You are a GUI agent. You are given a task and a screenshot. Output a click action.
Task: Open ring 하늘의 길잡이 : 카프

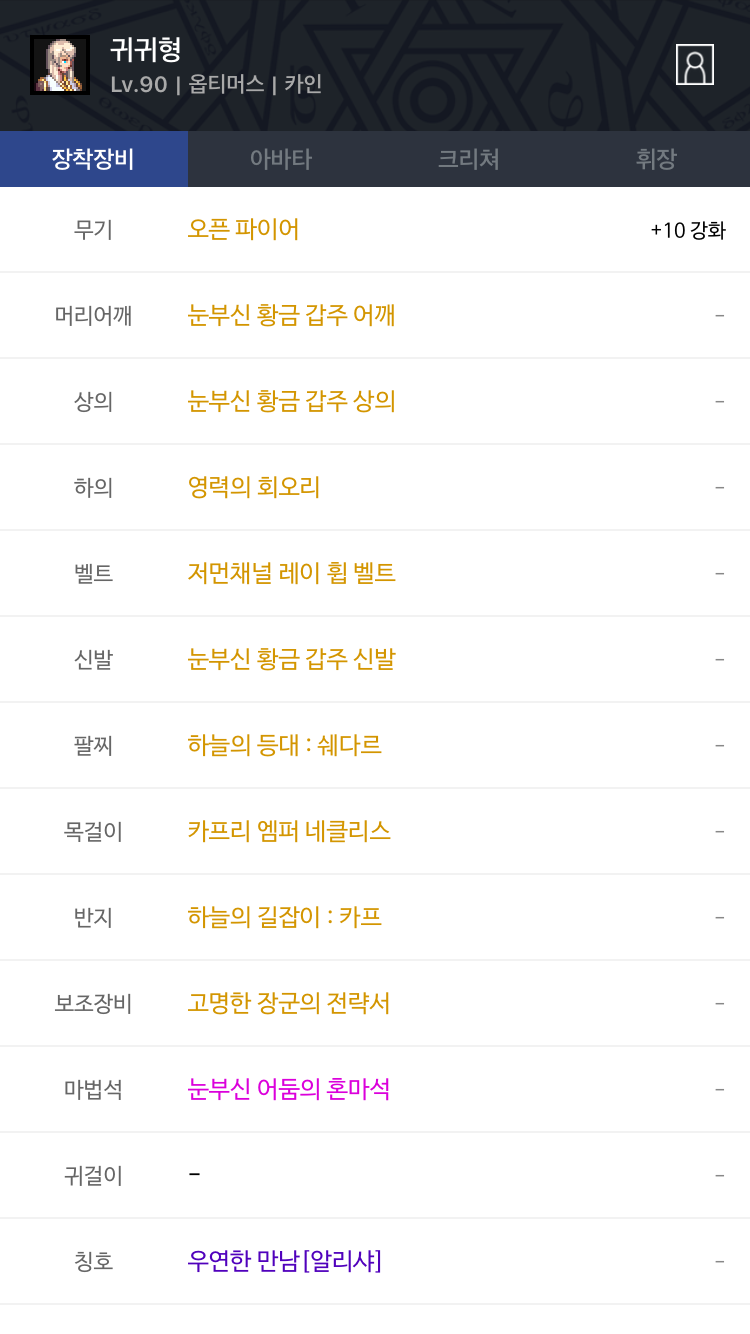coord(285,918)
